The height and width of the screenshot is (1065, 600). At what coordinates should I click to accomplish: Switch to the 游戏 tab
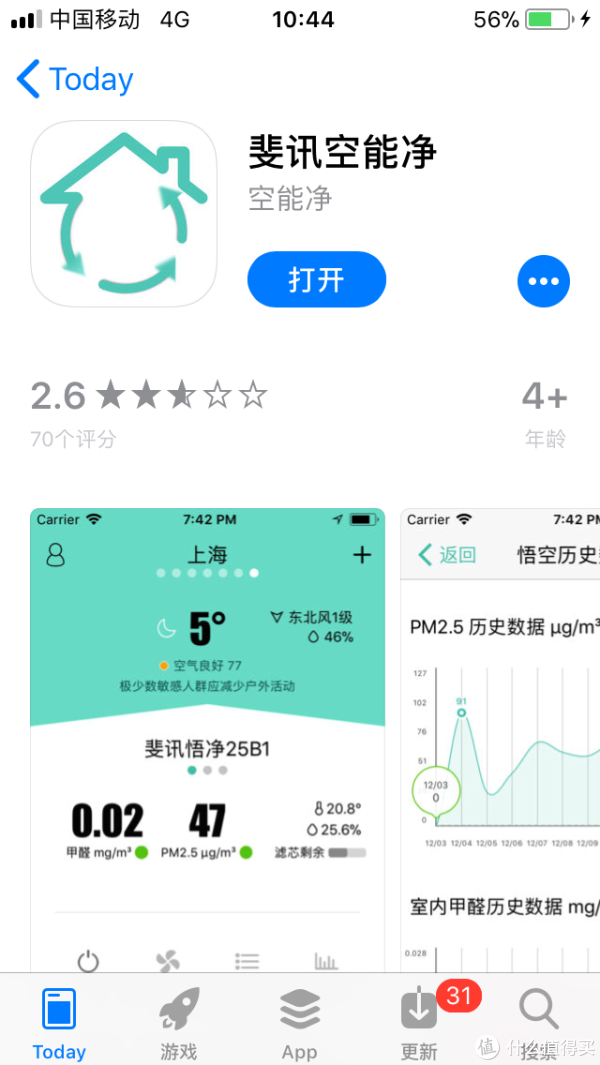179,1020
